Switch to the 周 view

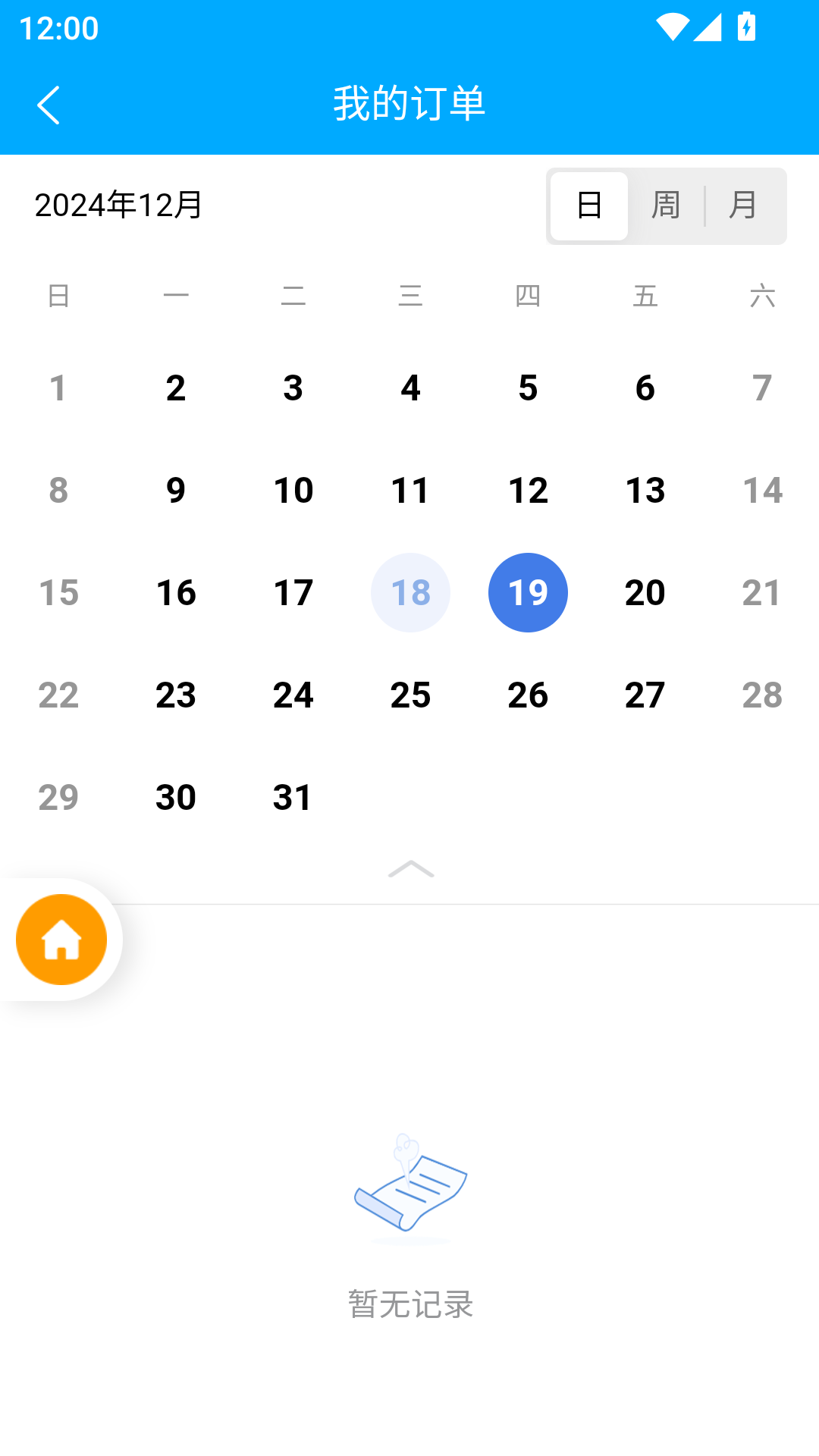[x=666, y=206]
